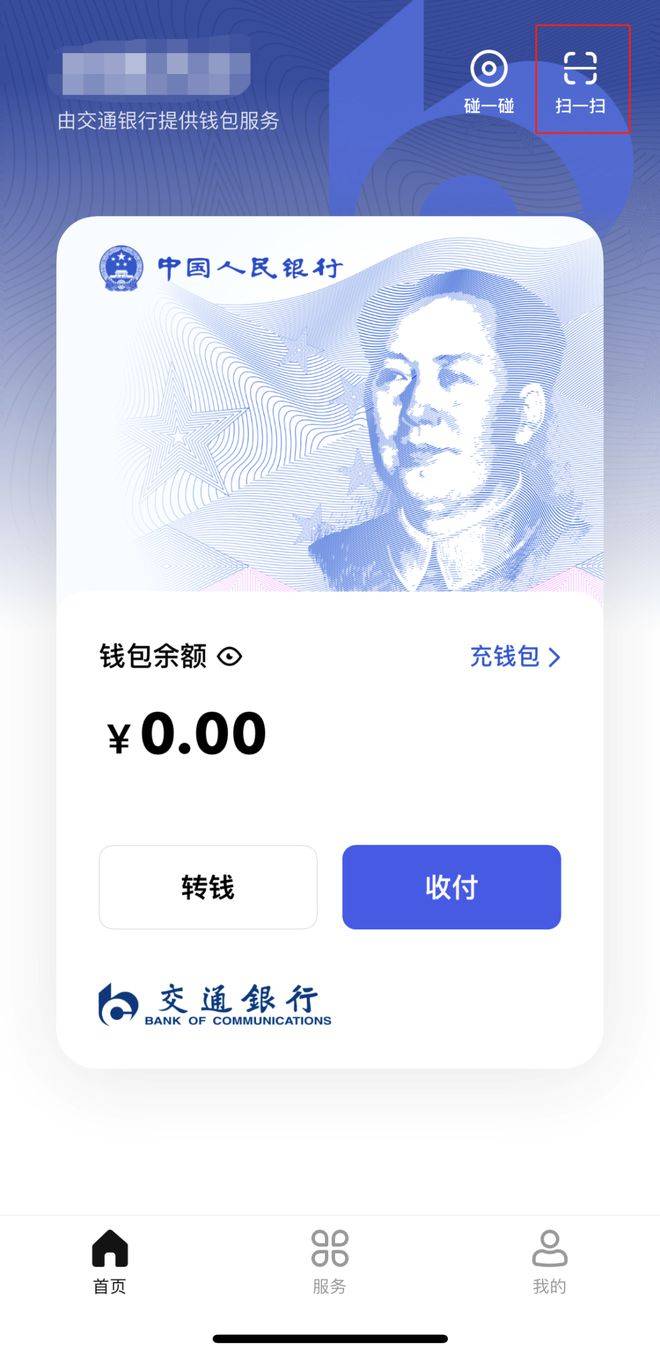Open 收付 to receive or pay
Viewport: 660px width, 1356px height.
click(x=451, y=887)
